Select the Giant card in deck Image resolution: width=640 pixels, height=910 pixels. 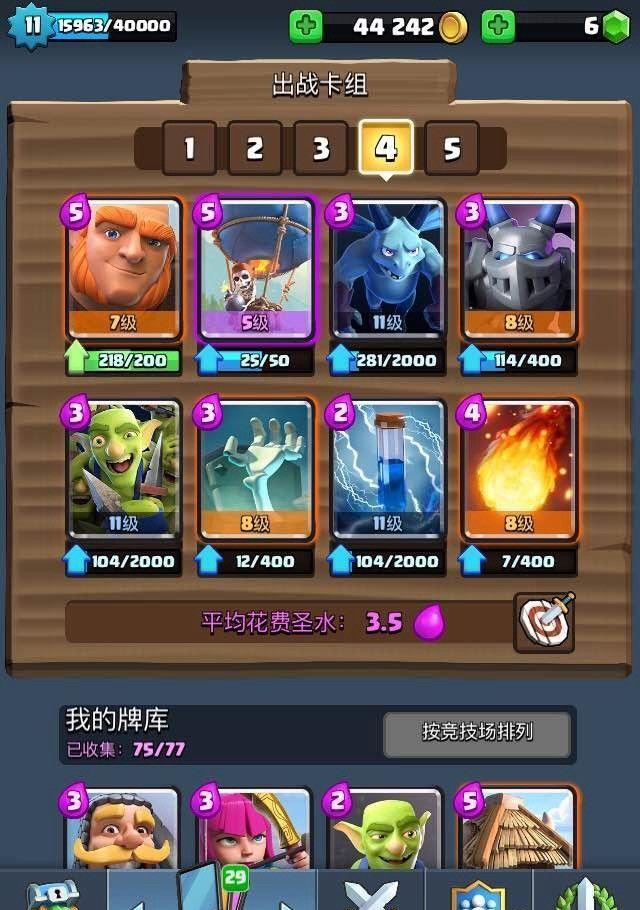pyautogui.click(x=123, y=270)
